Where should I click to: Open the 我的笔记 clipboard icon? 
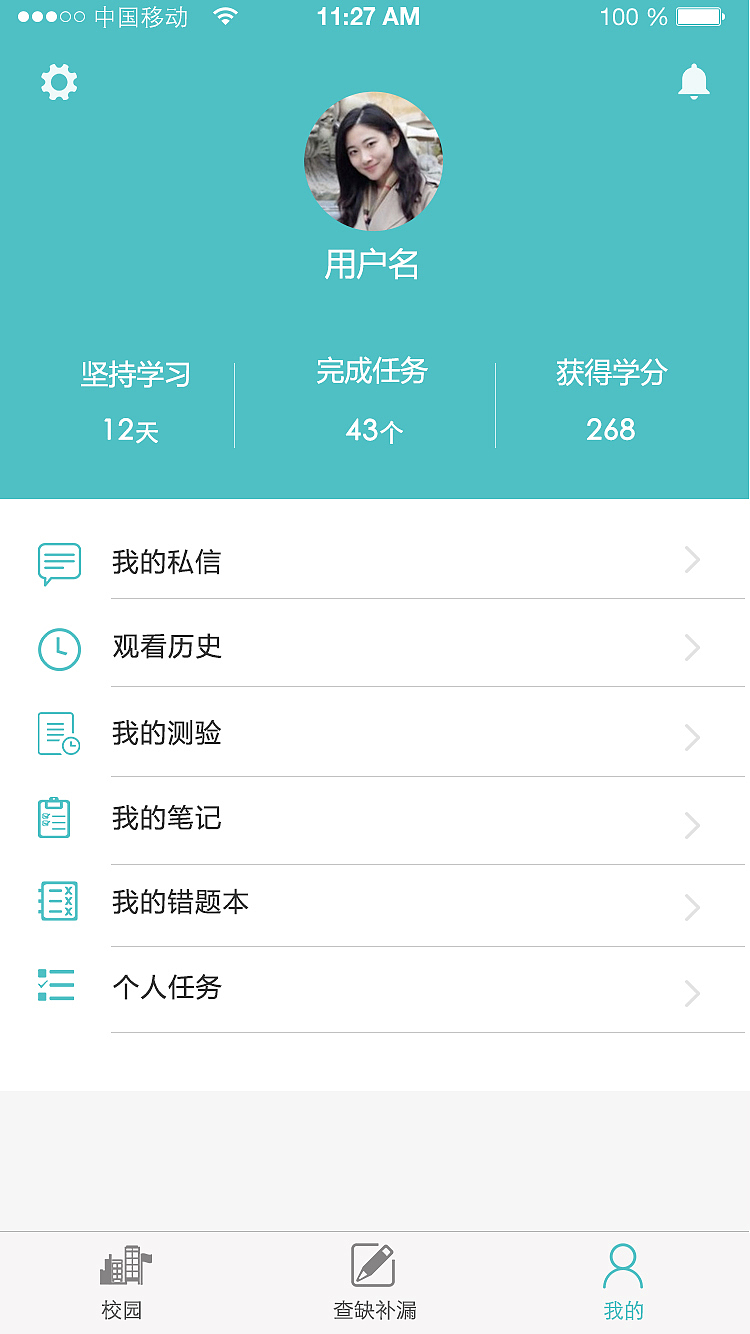pyautogui.click(x=56, y=818)
